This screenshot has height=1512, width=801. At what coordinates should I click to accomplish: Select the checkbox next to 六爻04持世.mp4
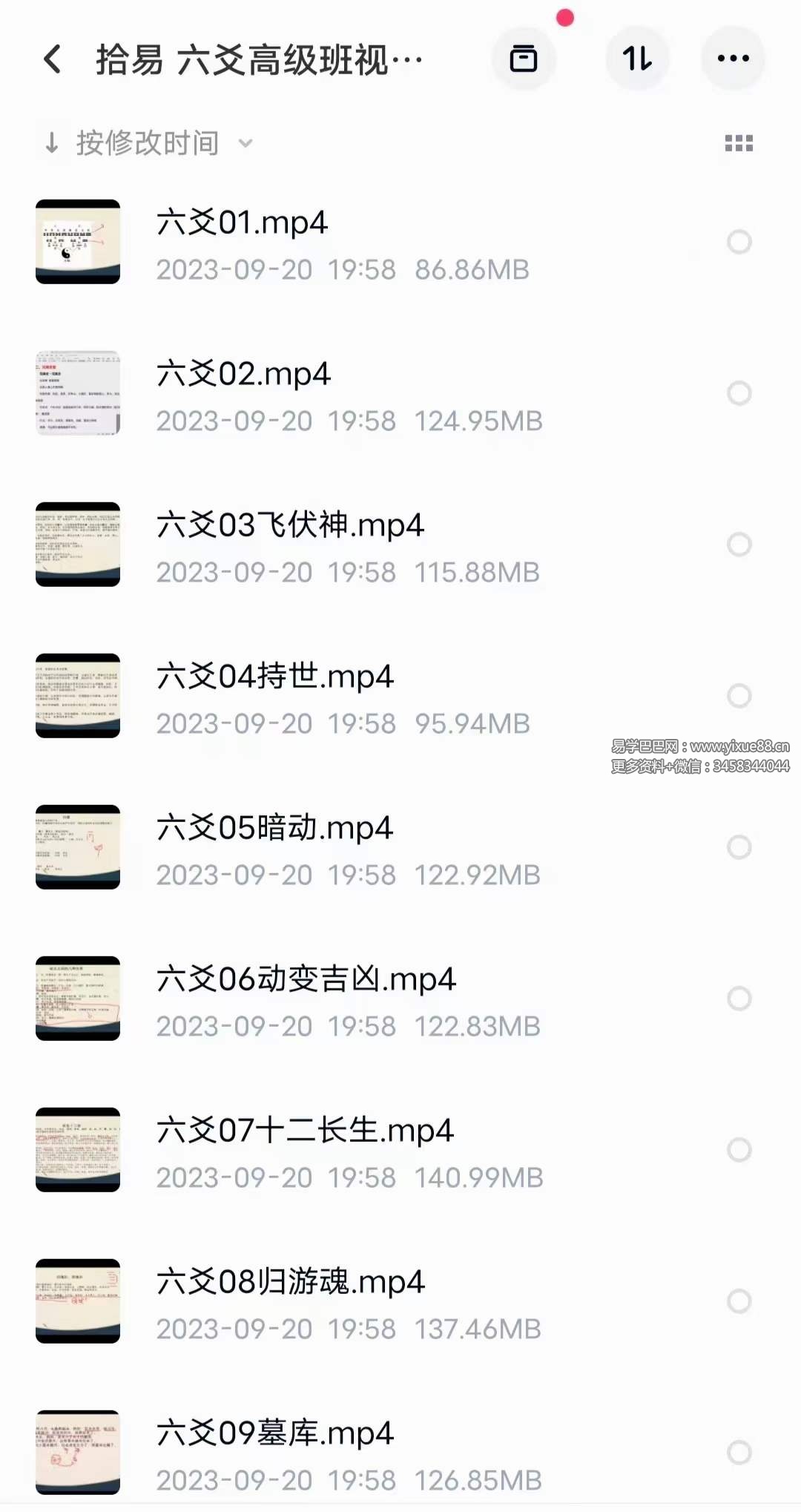click(739, 696)
